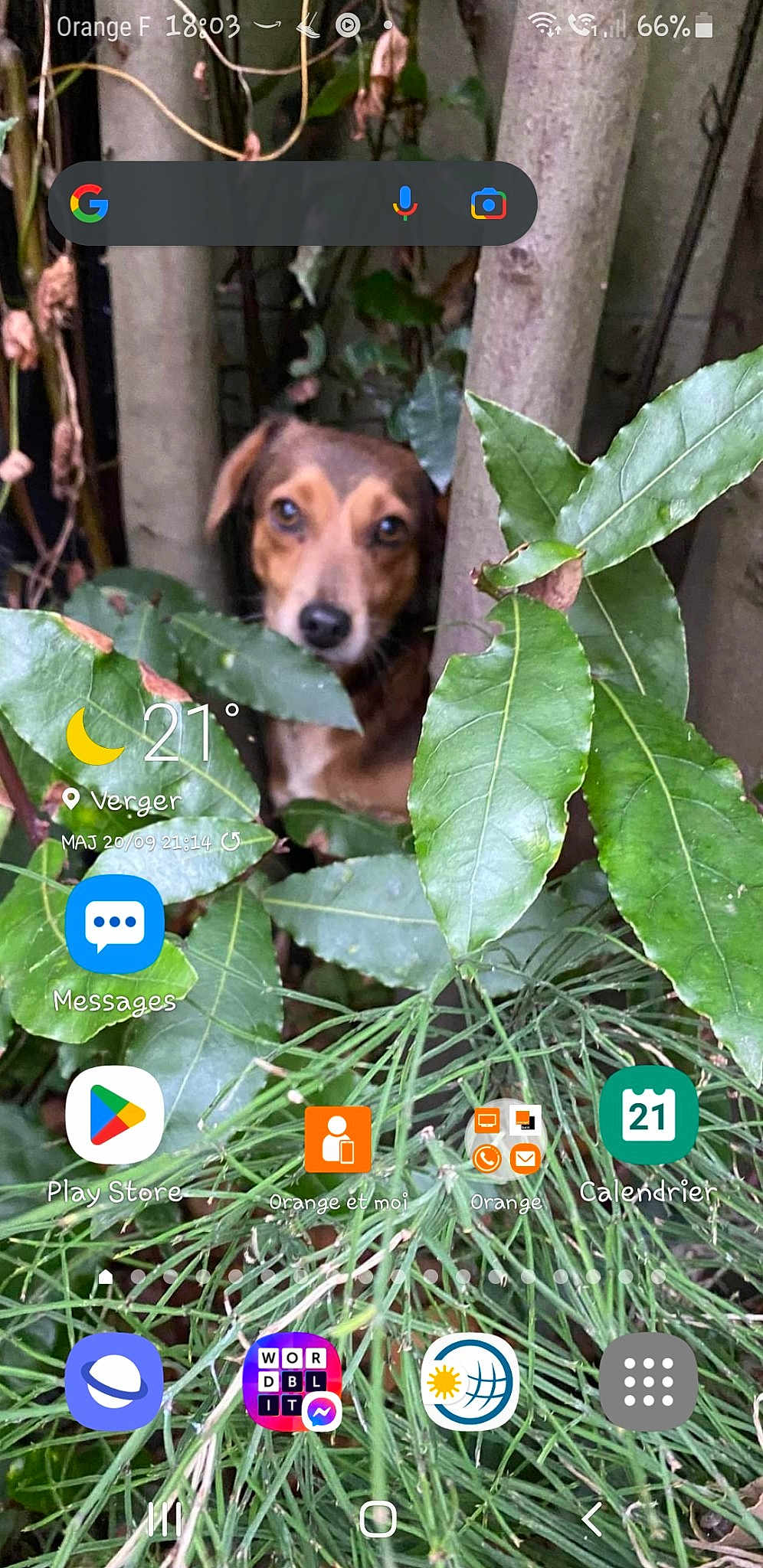Open the Wordbit game folder in the dock
The image size is (763, 1568).
click(x=292, y=1382)
